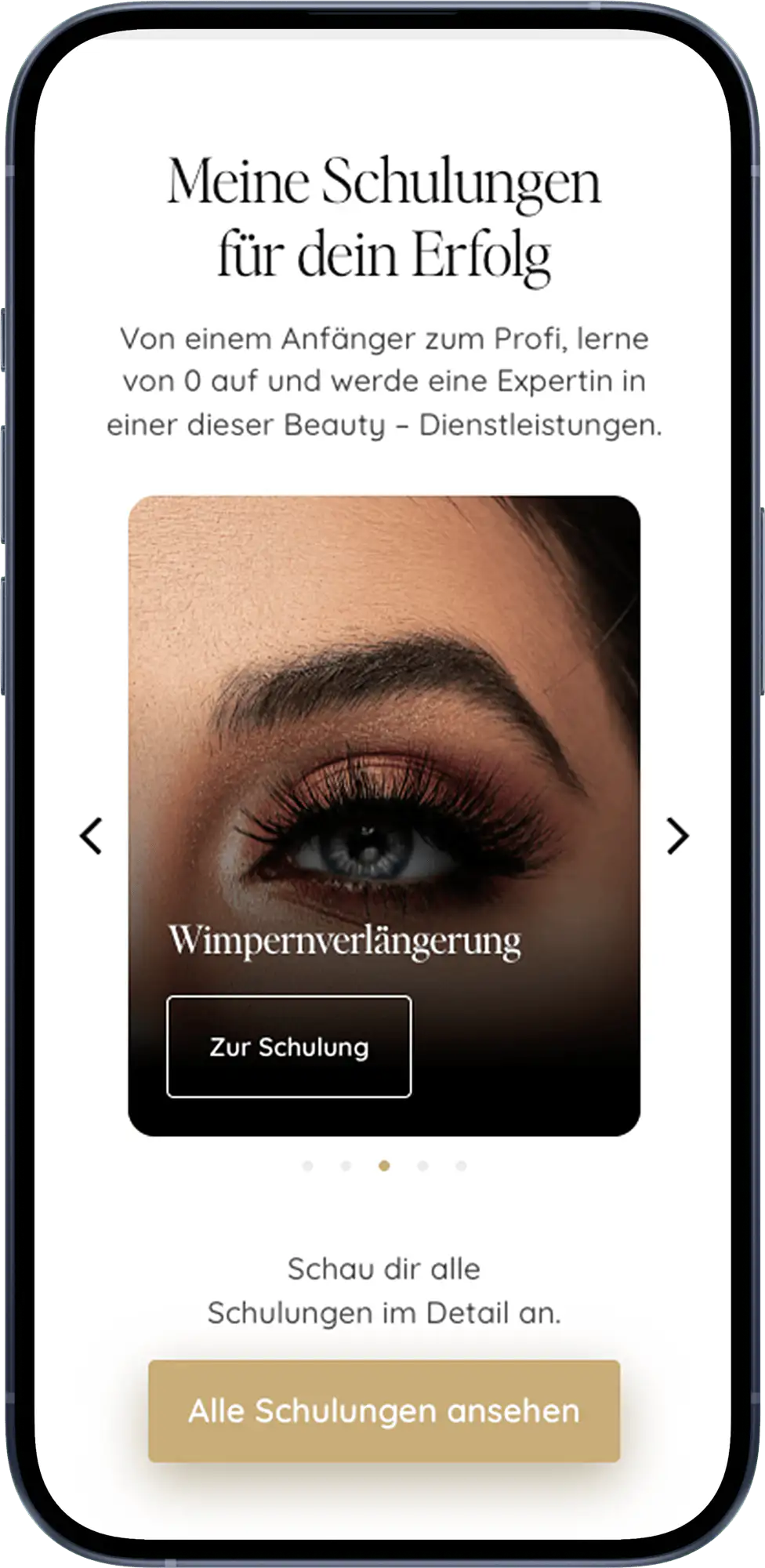Tap the Zur Schulung button
The width and height of the screenshot is (765, 1568).
[288, 1047]
